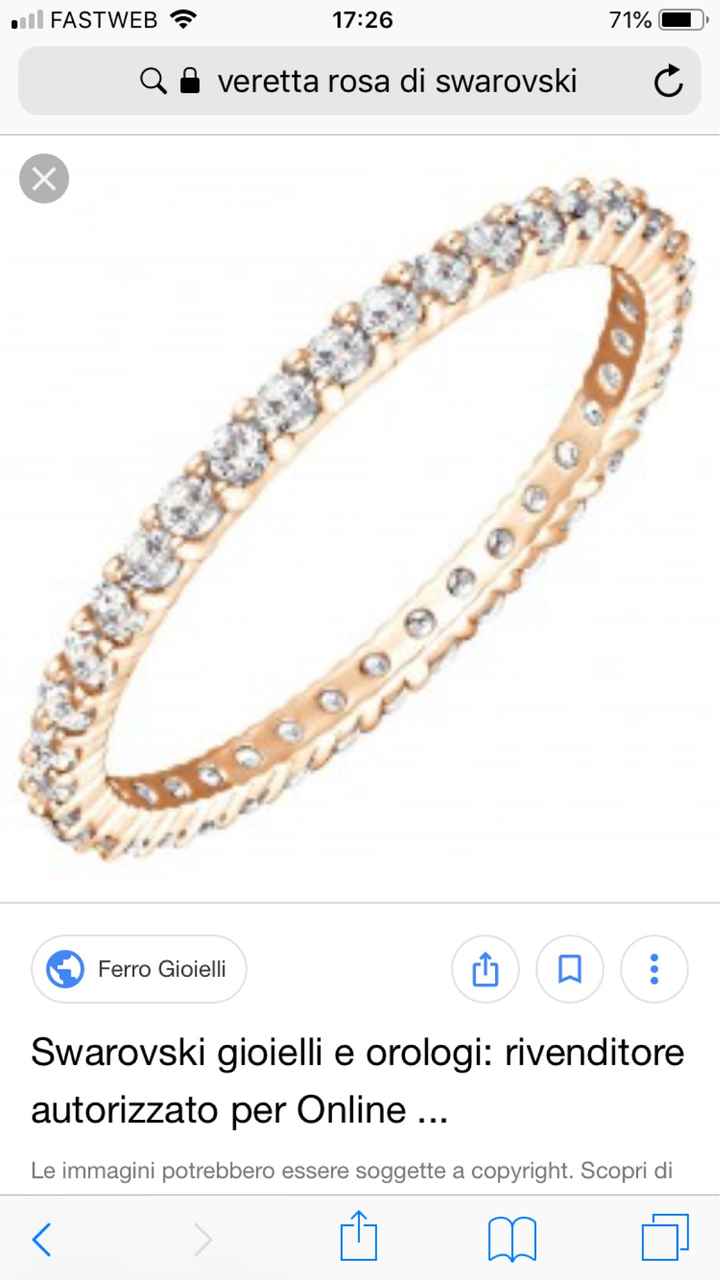Open Safari bookmarks
The width and height of the screenshot is (720, 1280).
click(512, 1240)
